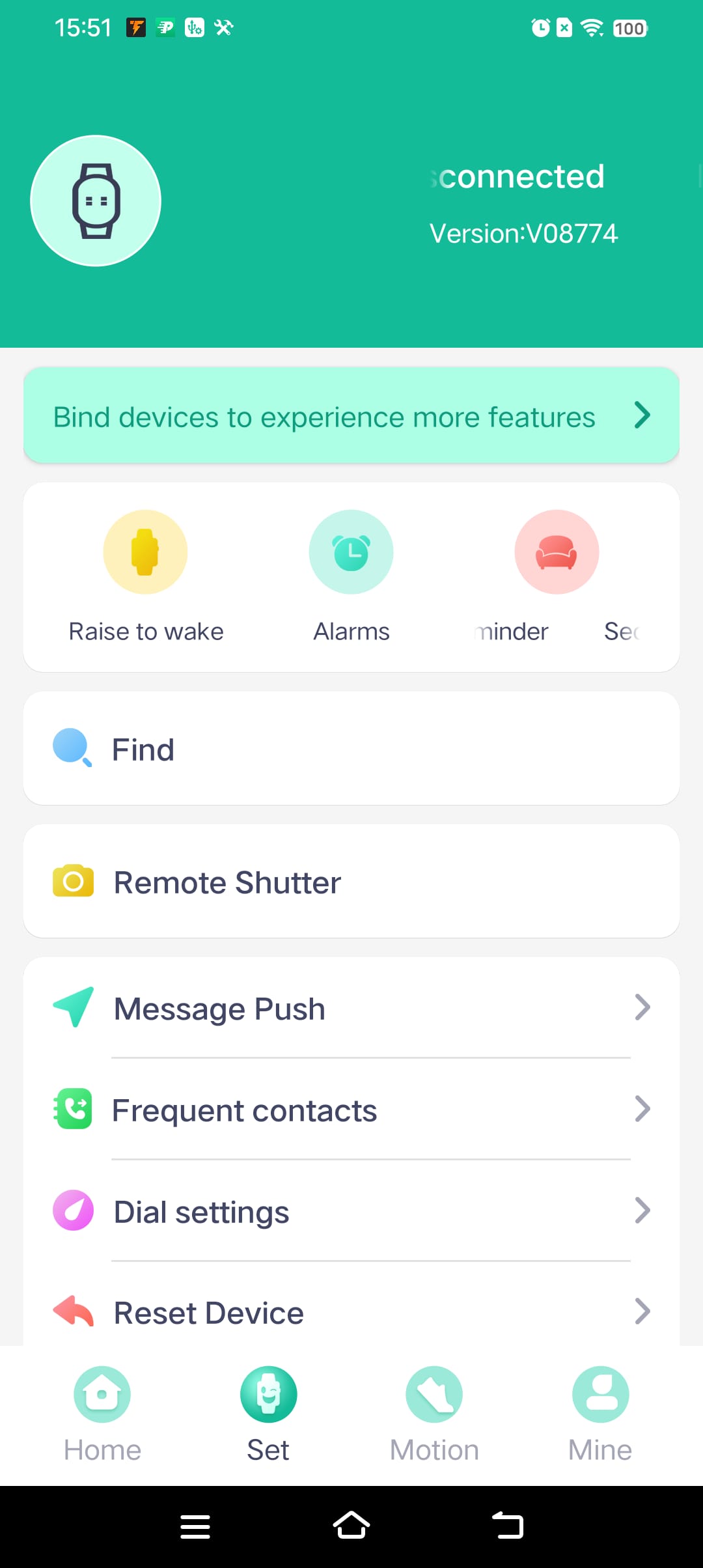Open Message Push settings via chevron
This screenshot has width=703, height=1568.
pyautogui.click(x=642, y=1007)
